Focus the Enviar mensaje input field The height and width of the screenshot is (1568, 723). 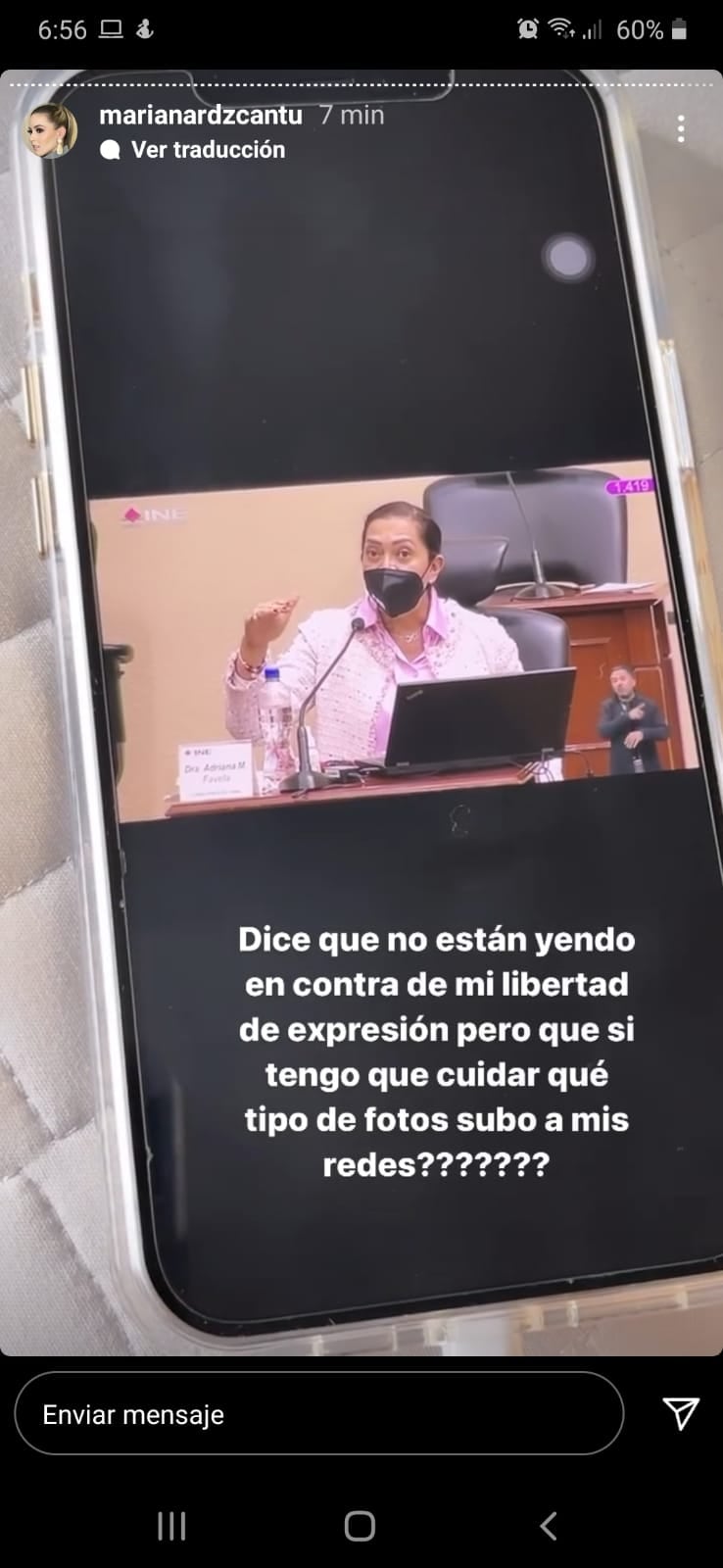pos(318,1414)
